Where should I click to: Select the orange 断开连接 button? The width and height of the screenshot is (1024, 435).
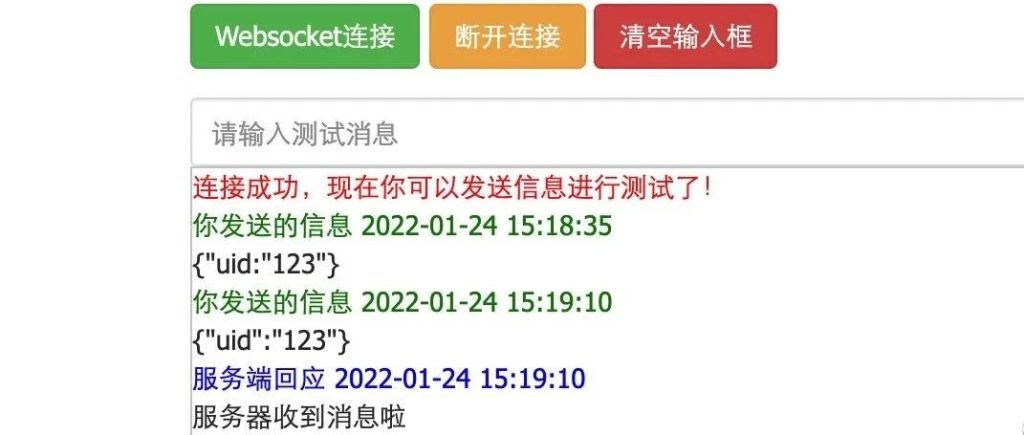[507, 37]
